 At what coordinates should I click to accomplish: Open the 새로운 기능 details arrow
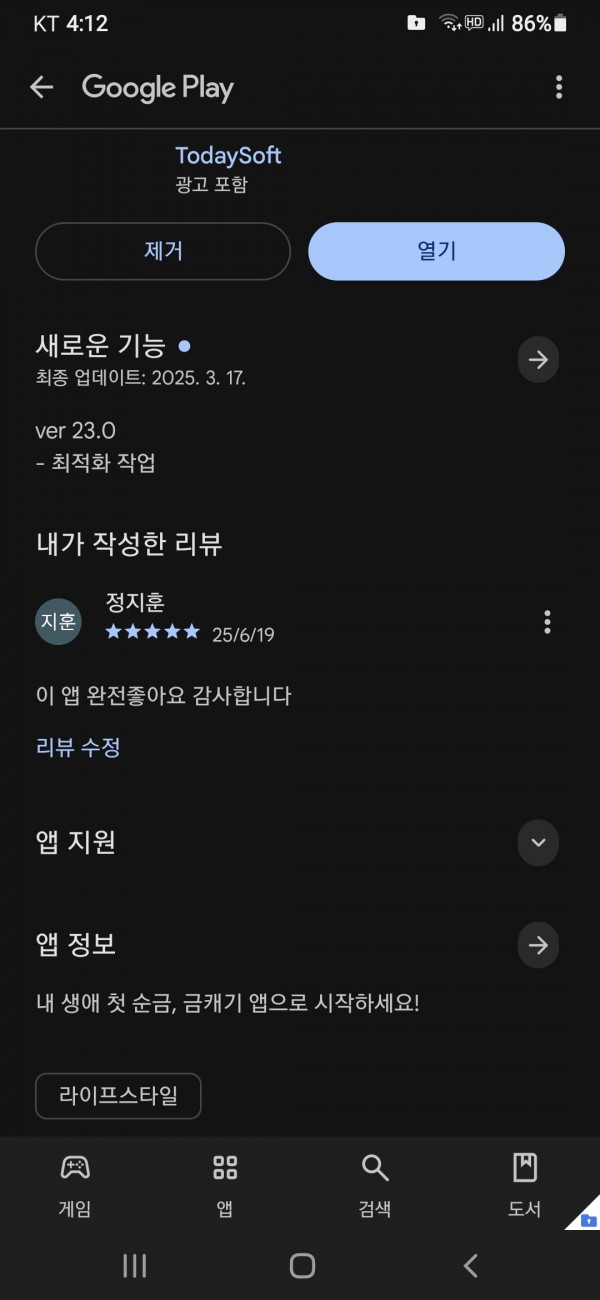click(x=538, y=360)
